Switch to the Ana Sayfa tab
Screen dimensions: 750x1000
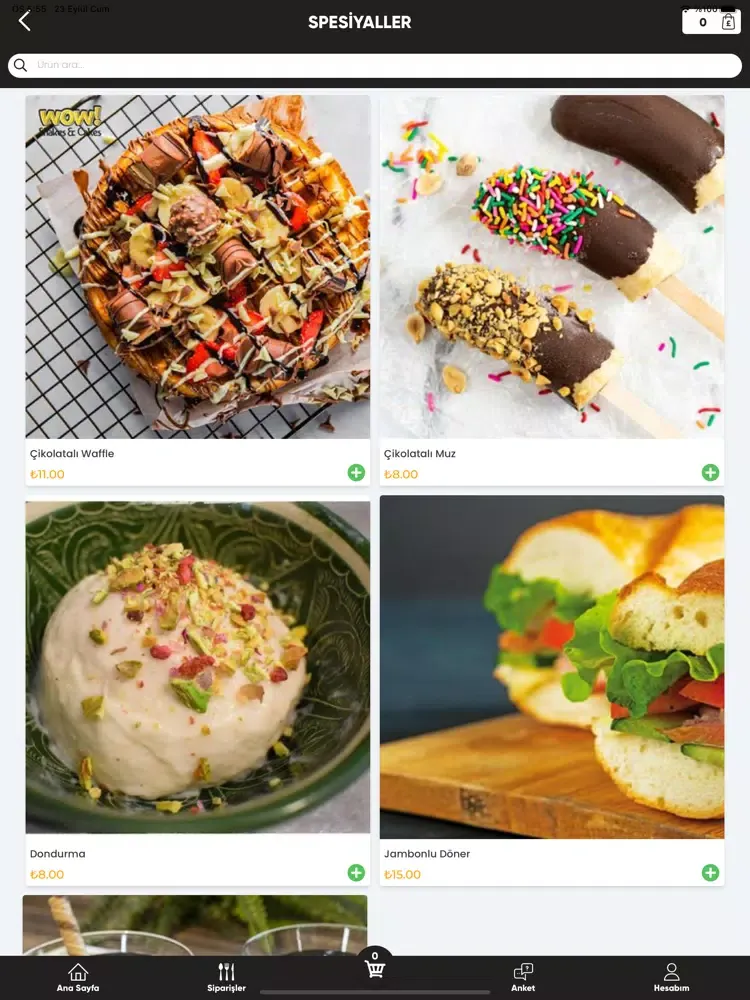pyautogui.click(x=78, y=977)
